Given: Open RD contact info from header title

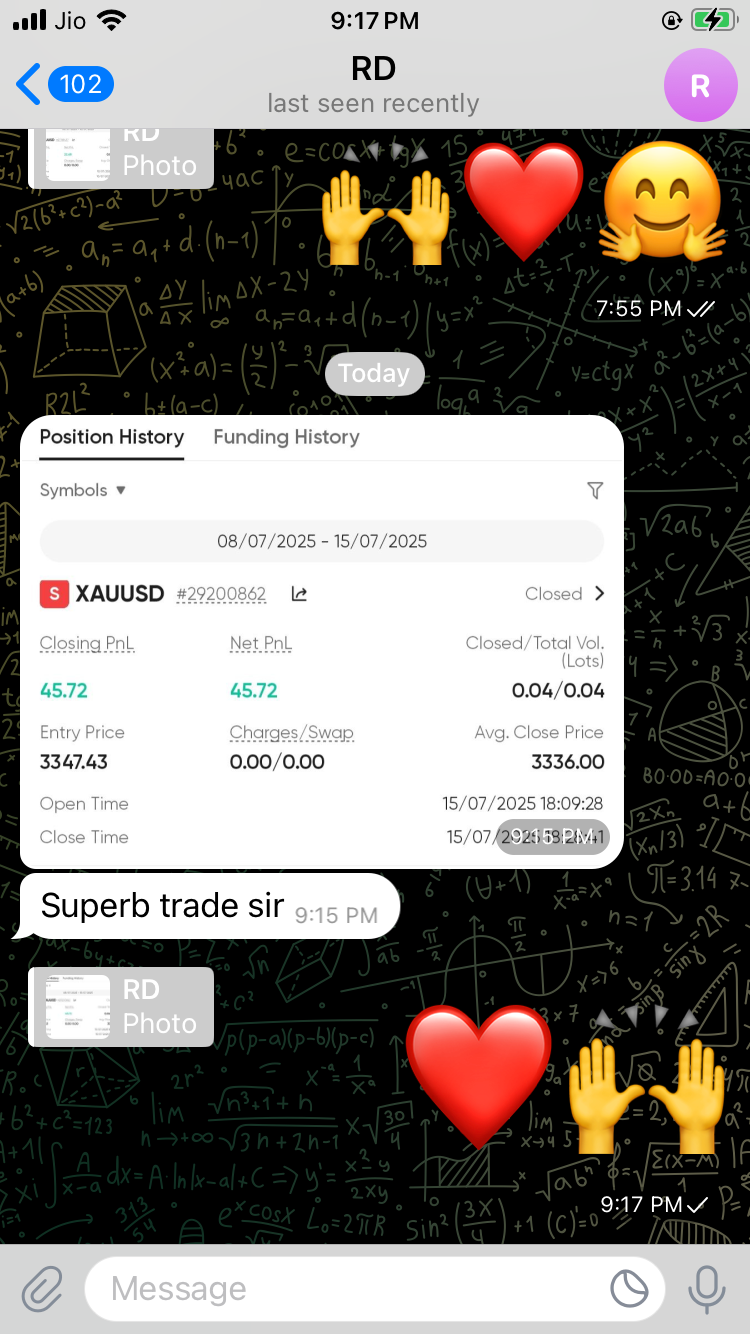Looking at the screenshot, I should (x=374, y=84).
